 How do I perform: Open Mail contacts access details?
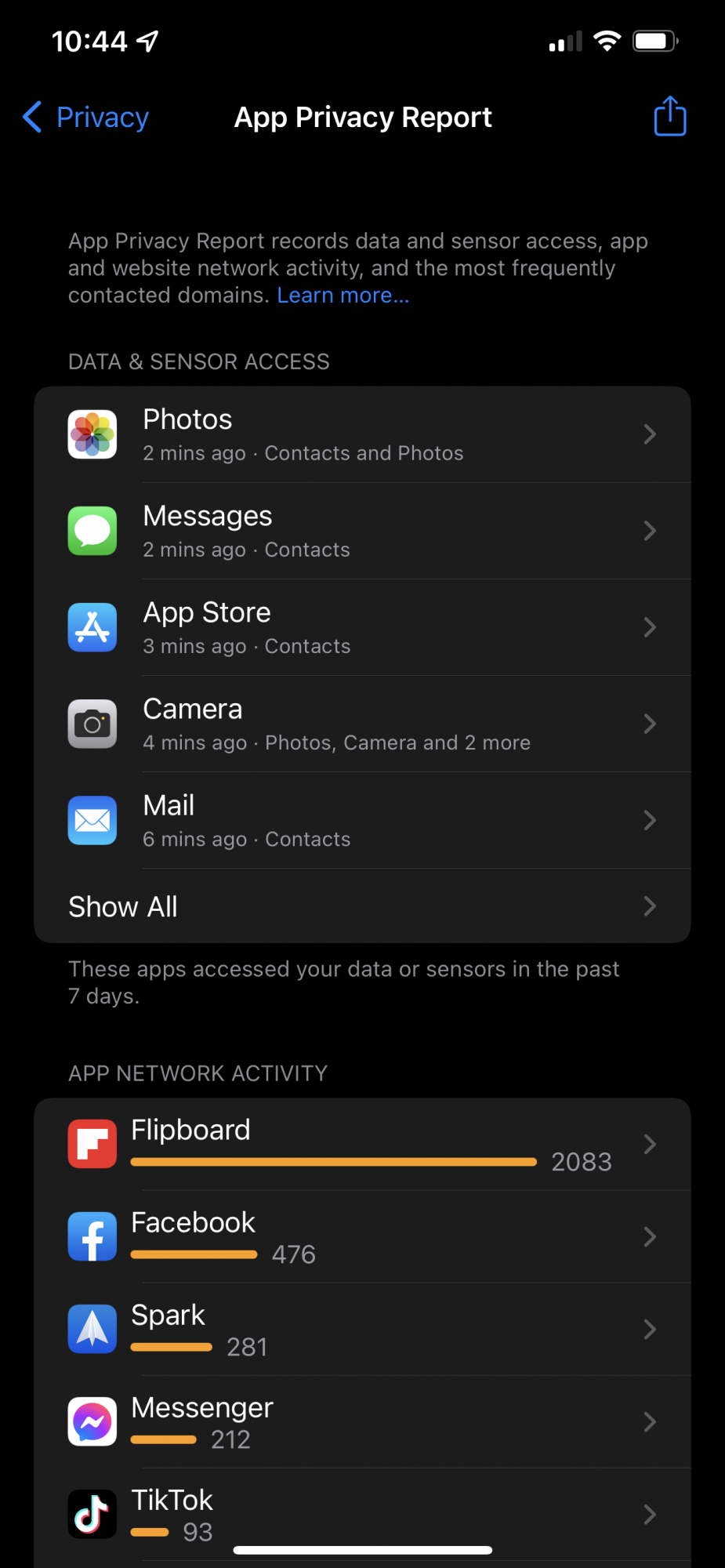click(x=362, y=820)
